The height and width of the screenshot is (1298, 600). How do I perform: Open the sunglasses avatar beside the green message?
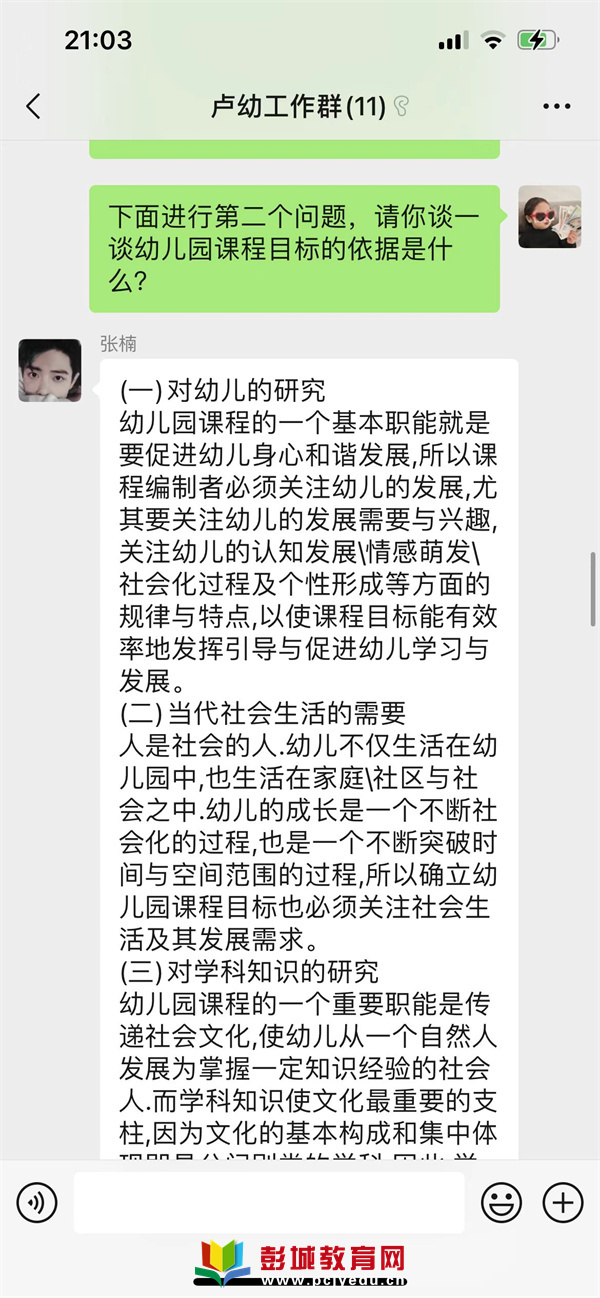(x=549, y=217)
